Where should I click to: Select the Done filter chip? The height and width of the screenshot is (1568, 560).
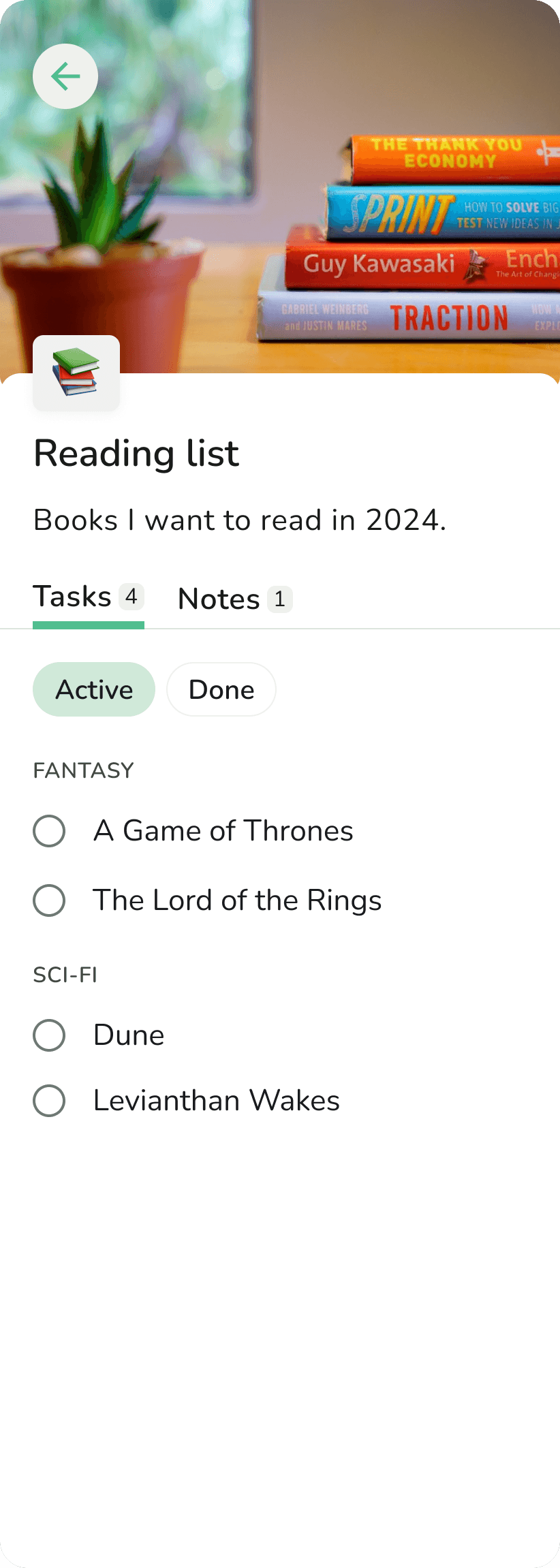221,689
